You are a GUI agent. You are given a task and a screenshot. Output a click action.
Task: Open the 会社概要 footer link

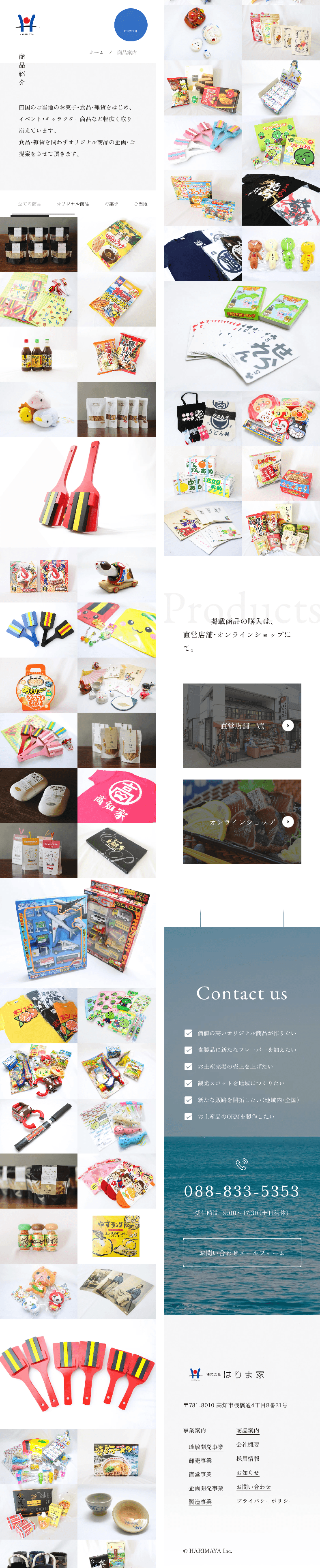[248, 1444]
